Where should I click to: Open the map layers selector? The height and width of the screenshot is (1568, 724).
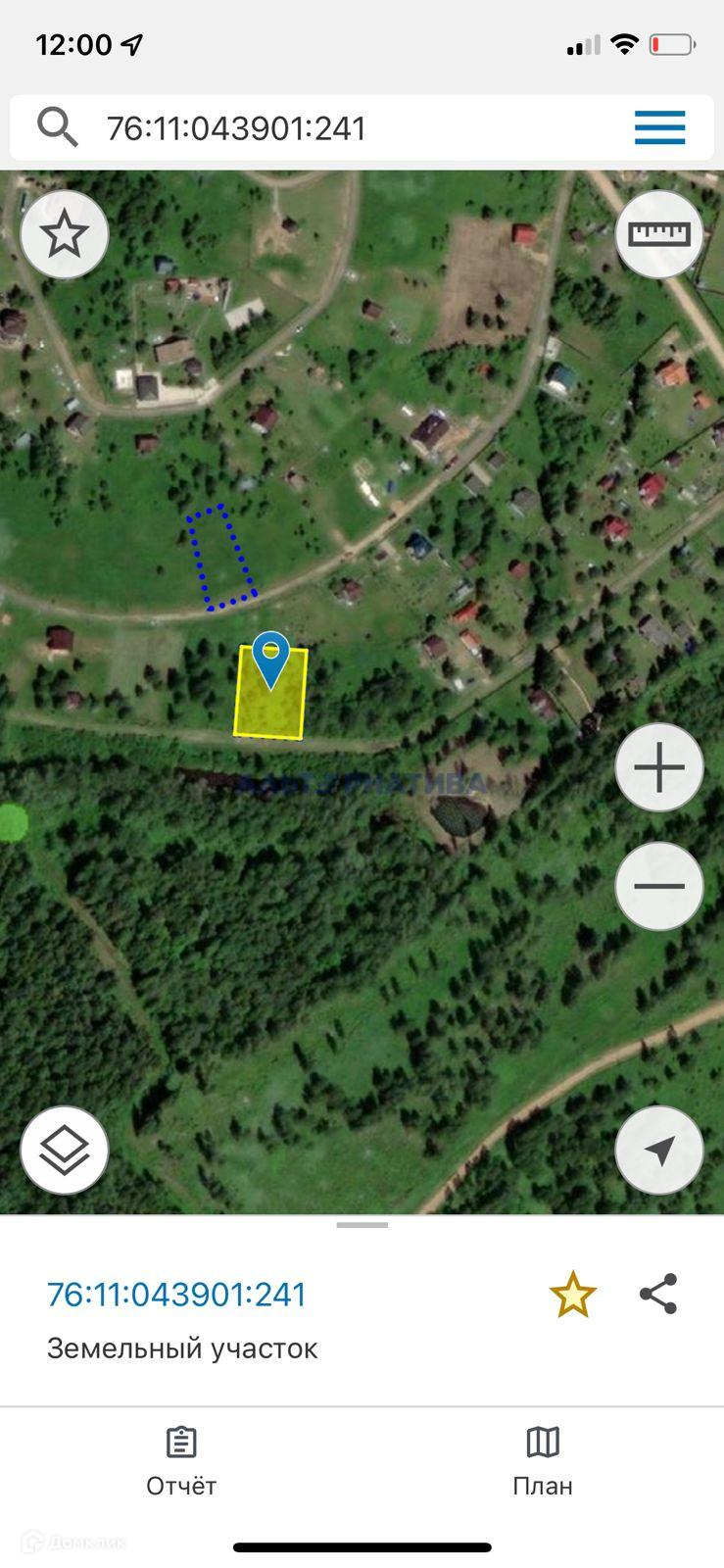point(65,1150)
